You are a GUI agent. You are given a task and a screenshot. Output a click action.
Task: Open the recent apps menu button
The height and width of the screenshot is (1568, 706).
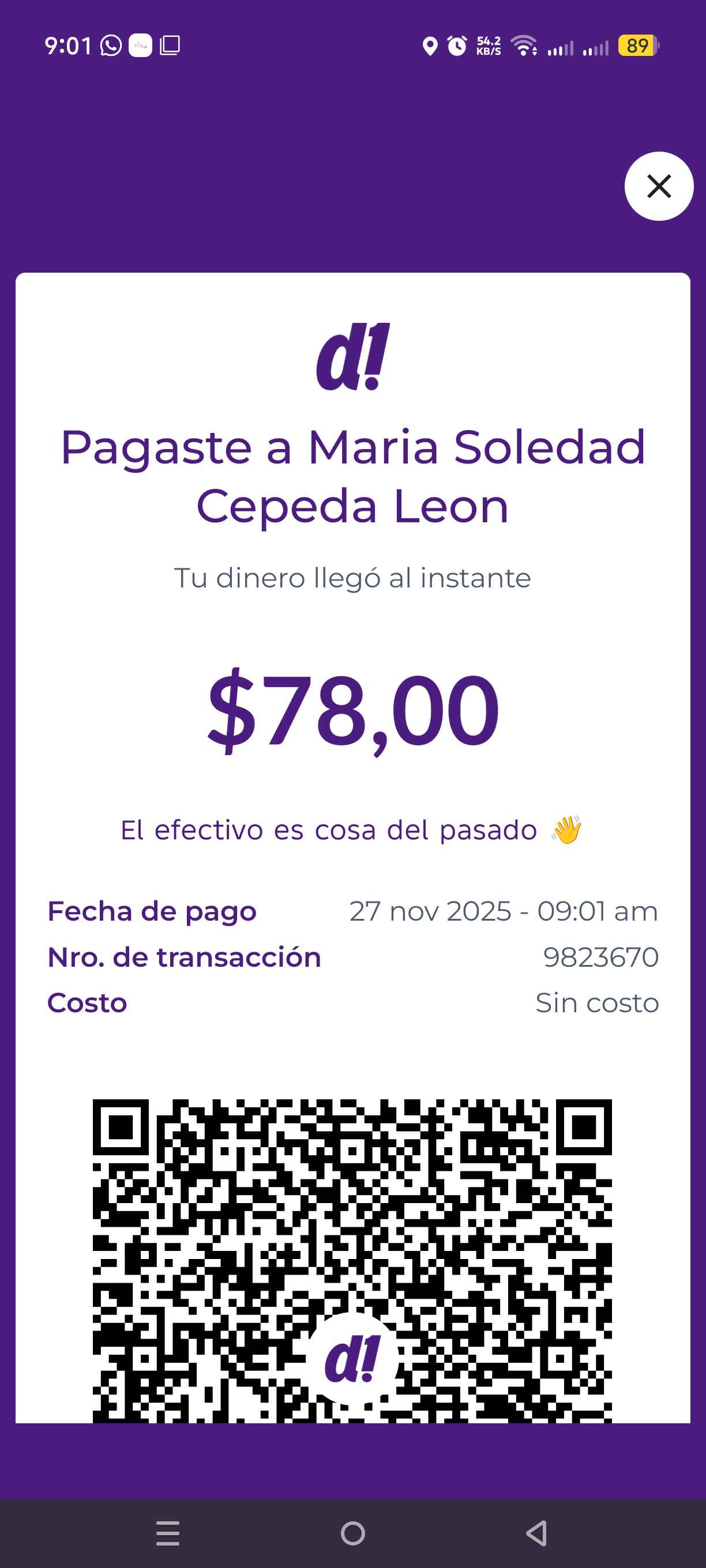(x=167, y=1533)
